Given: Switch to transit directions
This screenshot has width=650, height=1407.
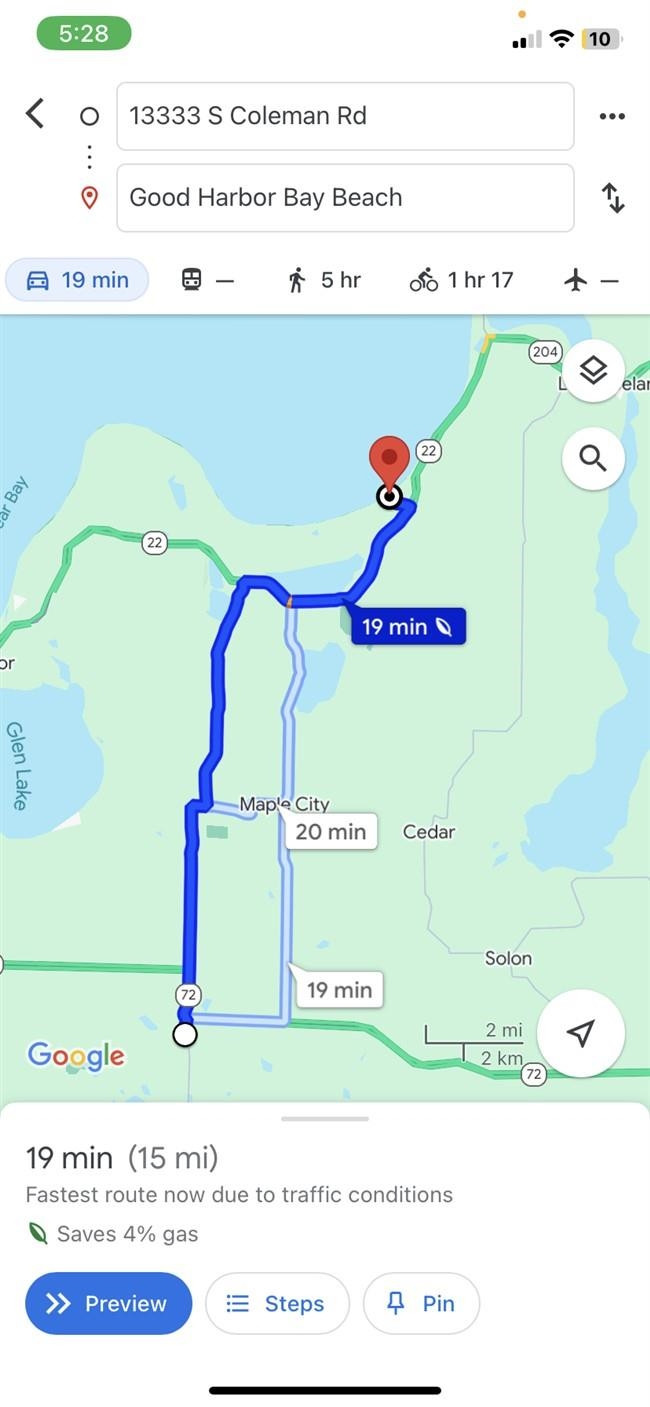Looking at the screenshot, I should click(x=207, y=280).
